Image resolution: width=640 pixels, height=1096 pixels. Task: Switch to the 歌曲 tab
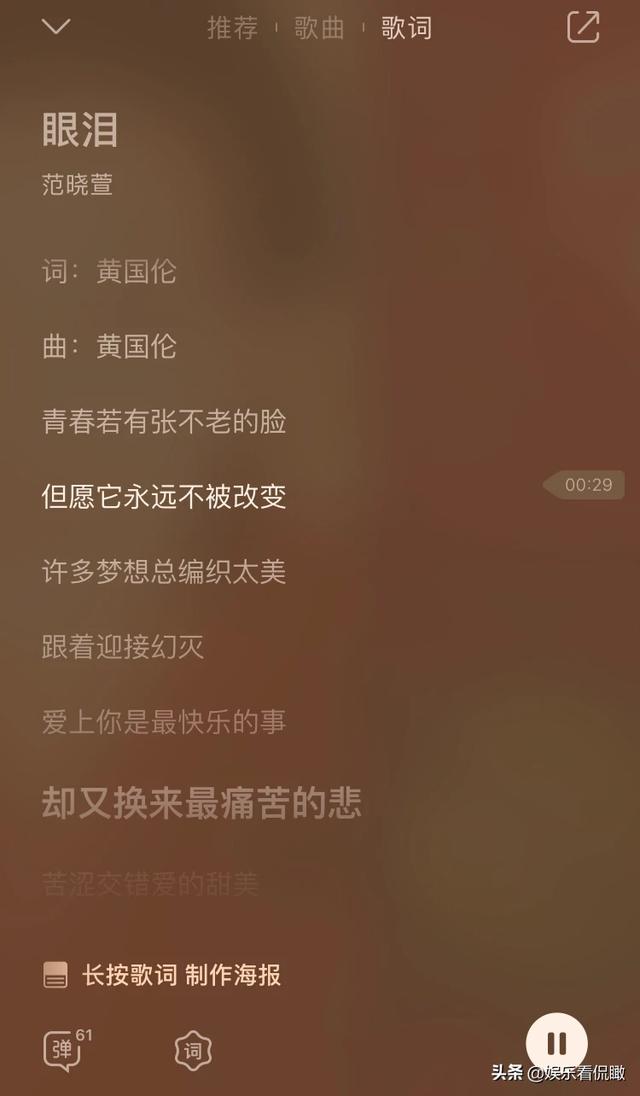319,28
